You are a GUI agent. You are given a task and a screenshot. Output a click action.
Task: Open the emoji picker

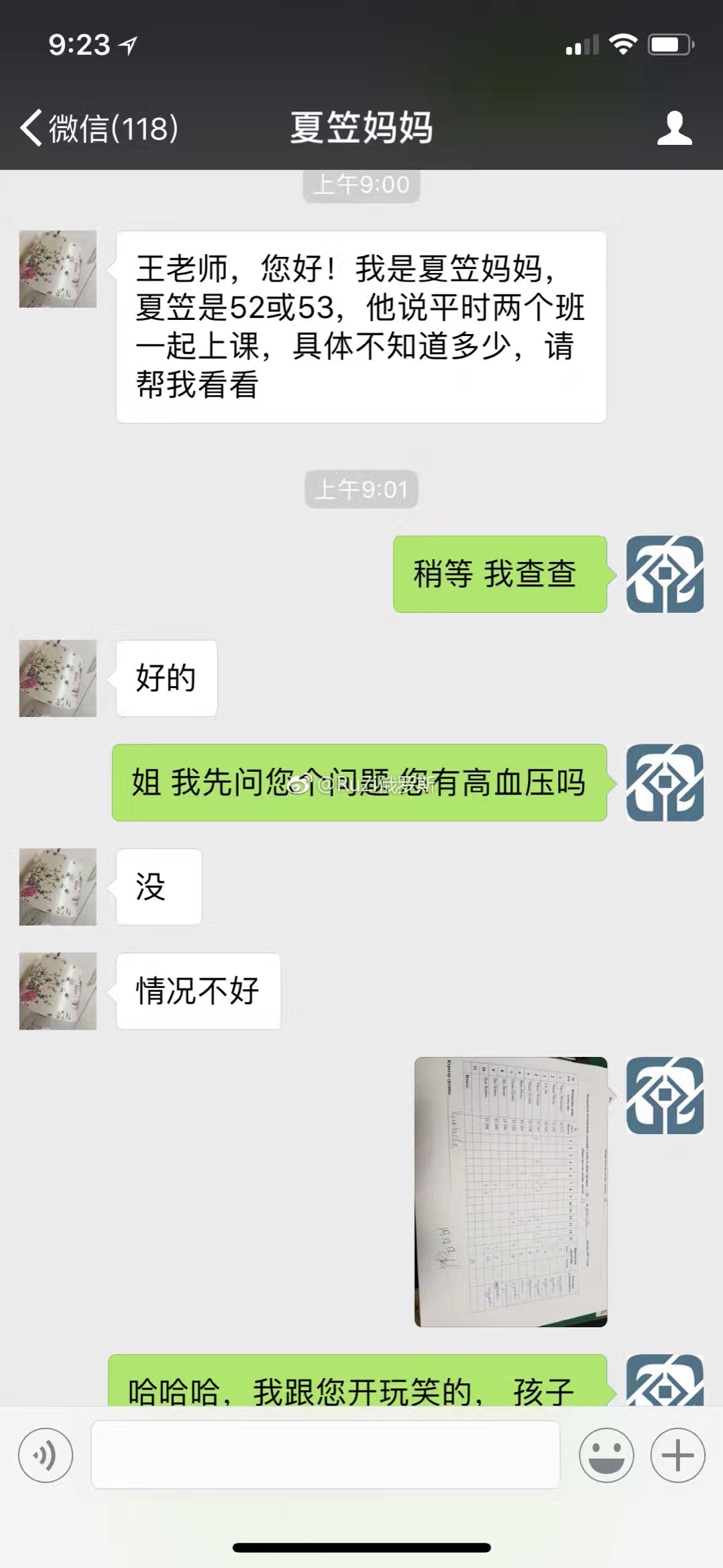pos(606,1455)
